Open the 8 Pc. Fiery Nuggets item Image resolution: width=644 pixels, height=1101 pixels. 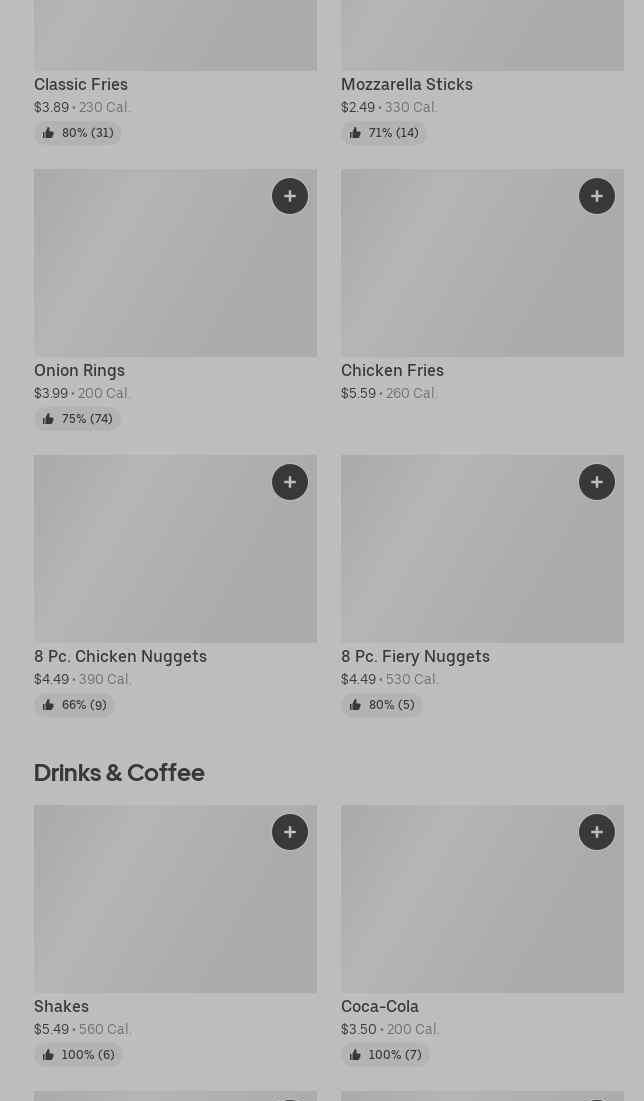(x=415, y=657)
